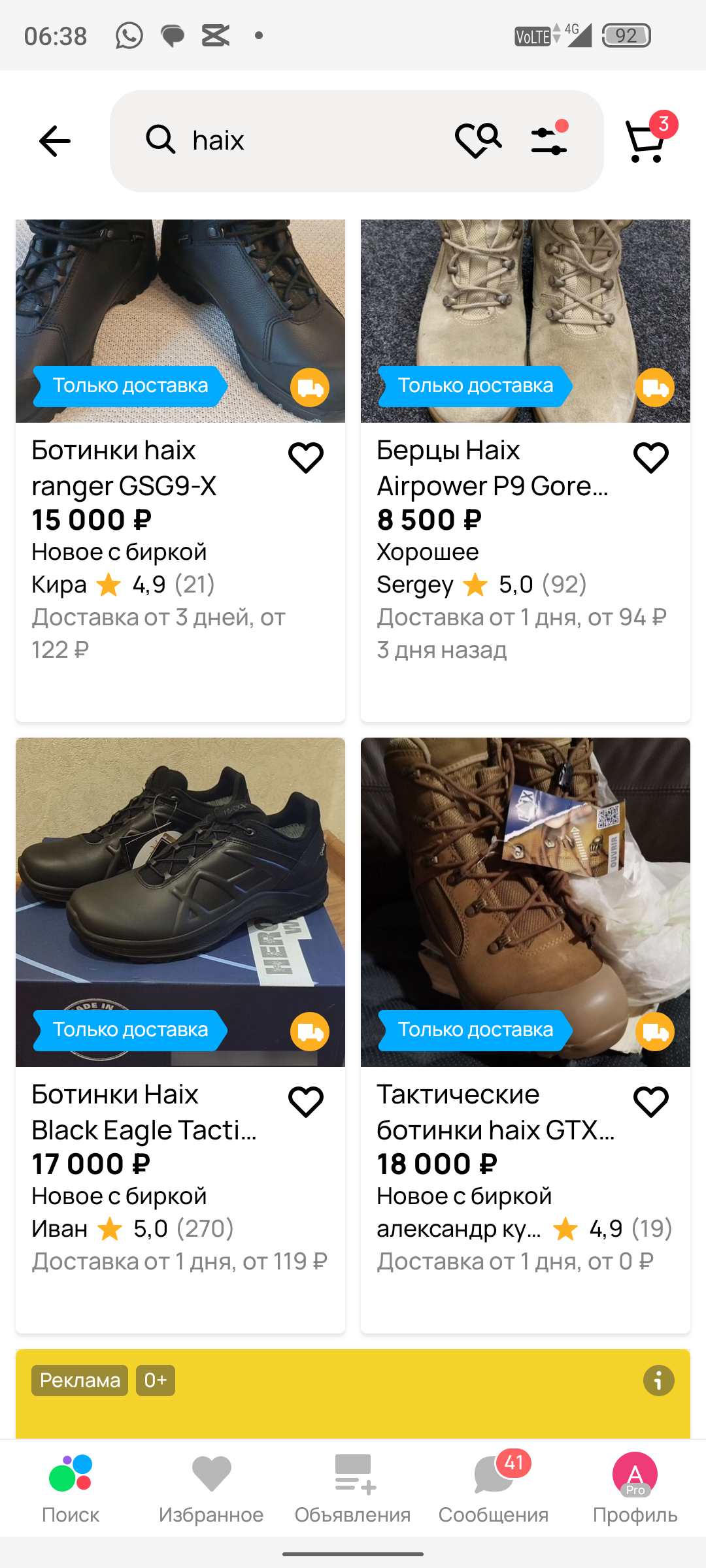Edit the "haix" search query

click(x=294, y=141)
